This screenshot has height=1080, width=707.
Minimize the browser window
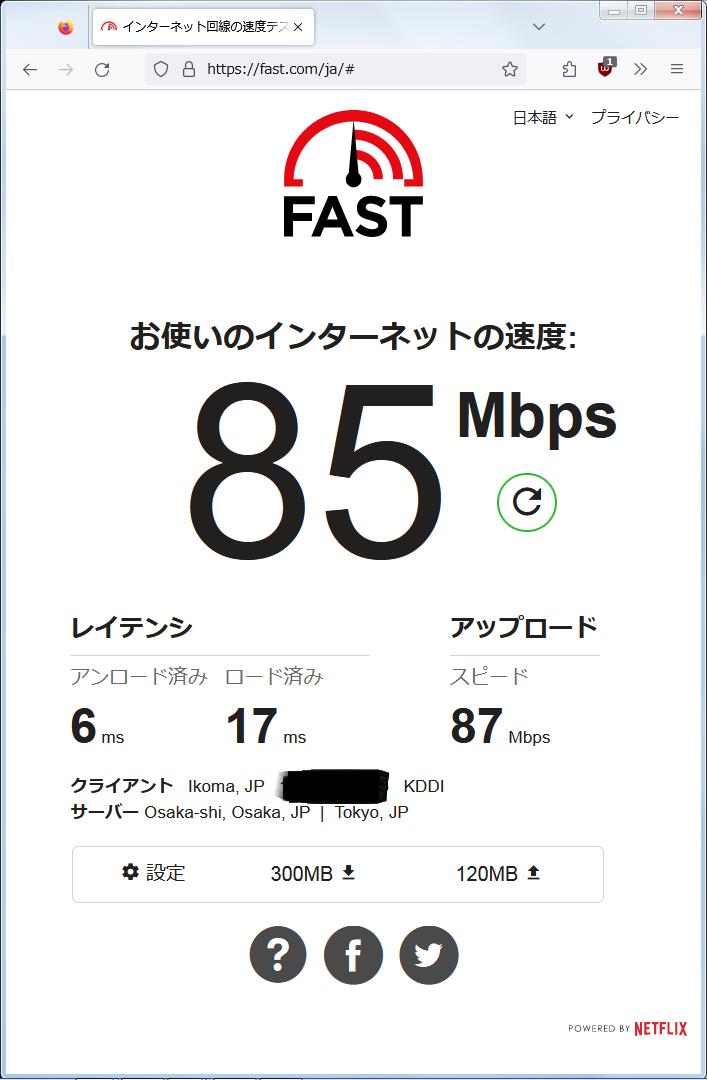616,10
